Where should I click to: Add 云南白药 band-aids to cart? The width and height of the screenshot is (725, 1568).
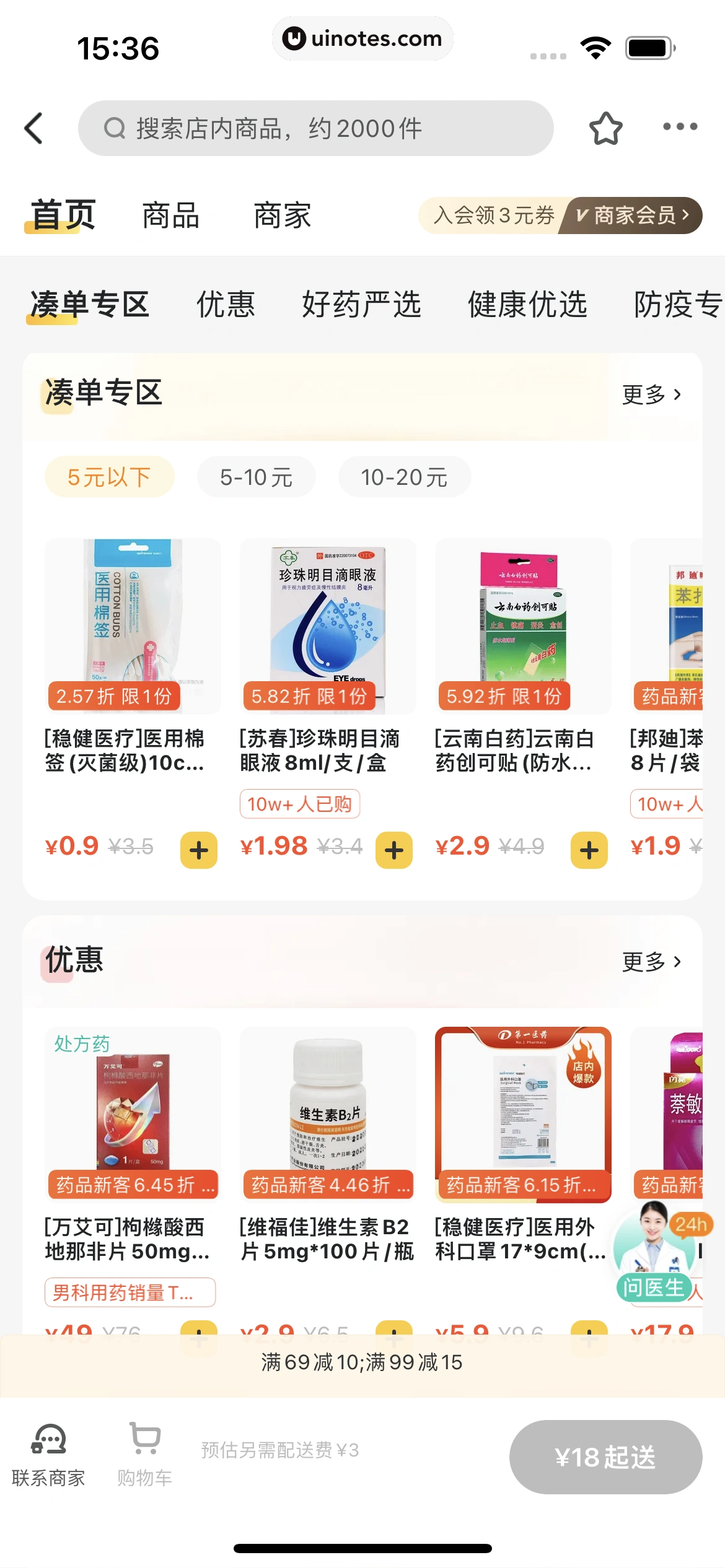pyautogui.click(x=589, y=850)
